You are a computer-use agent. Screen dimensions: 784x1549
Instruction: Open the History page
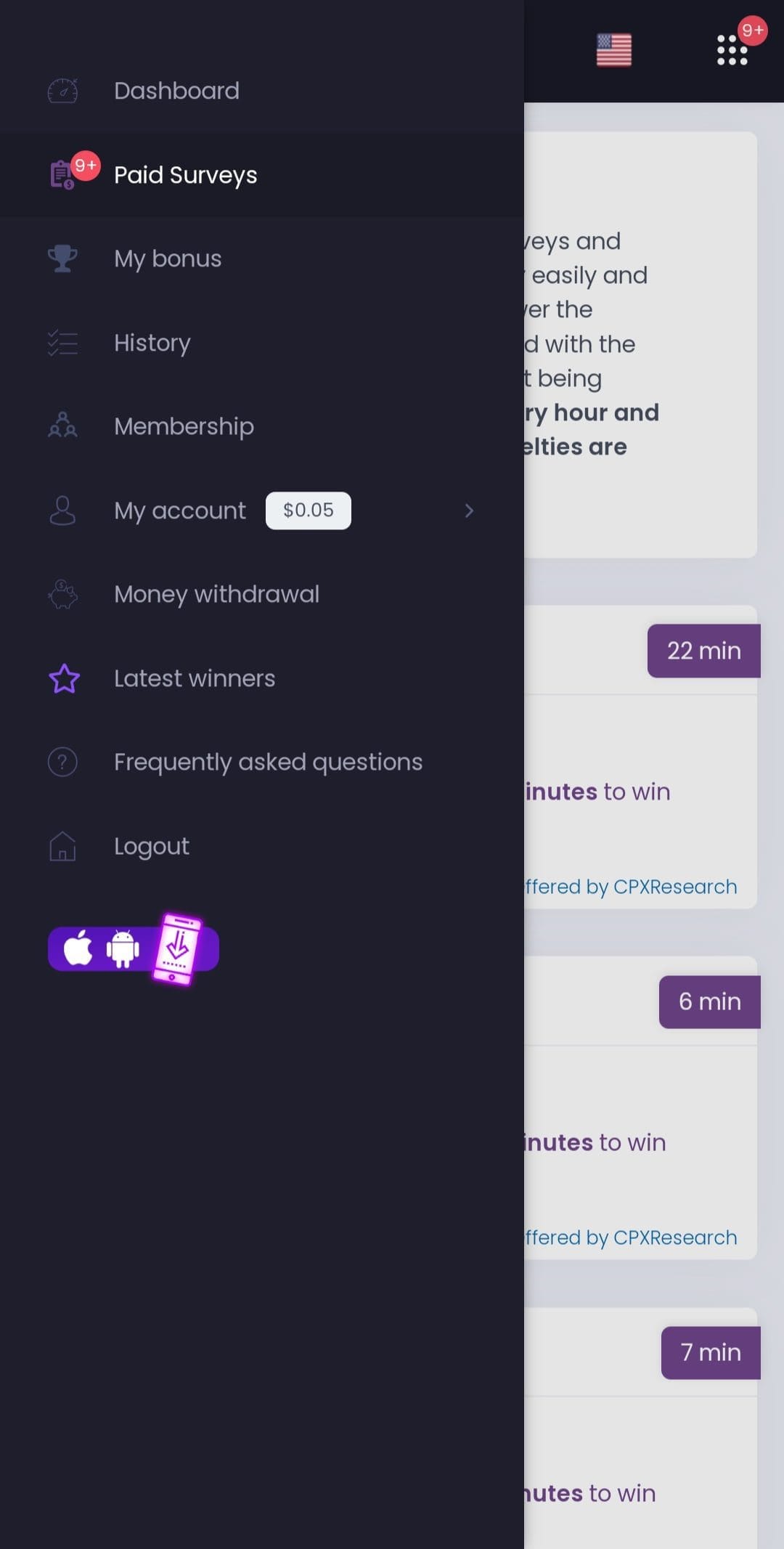point(261,343)
